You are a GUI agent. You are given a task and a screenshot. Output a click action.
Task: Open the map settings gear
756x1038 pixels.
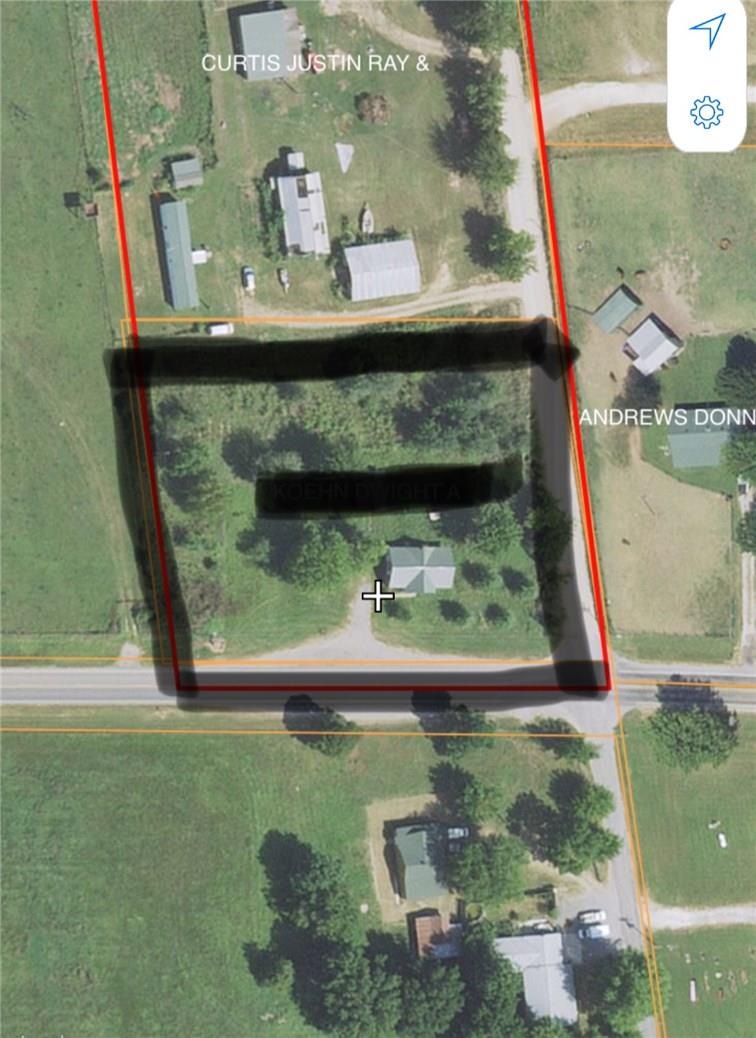[x=706, y=112]
